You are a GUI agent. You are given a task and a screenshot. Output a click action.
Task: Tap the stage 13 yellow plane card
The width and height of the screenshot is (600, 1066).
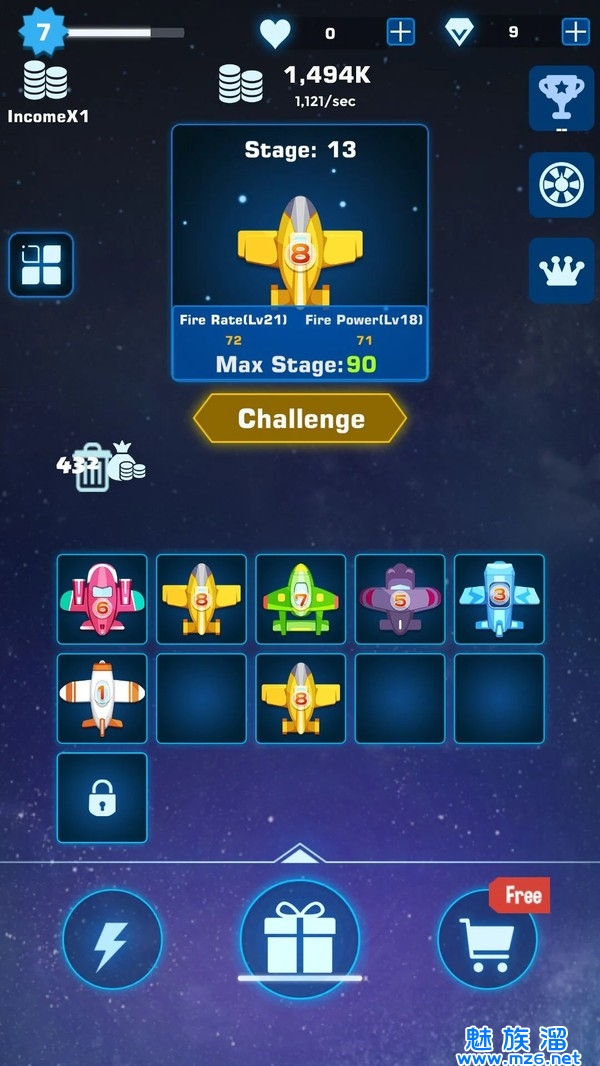coord(300,250)
